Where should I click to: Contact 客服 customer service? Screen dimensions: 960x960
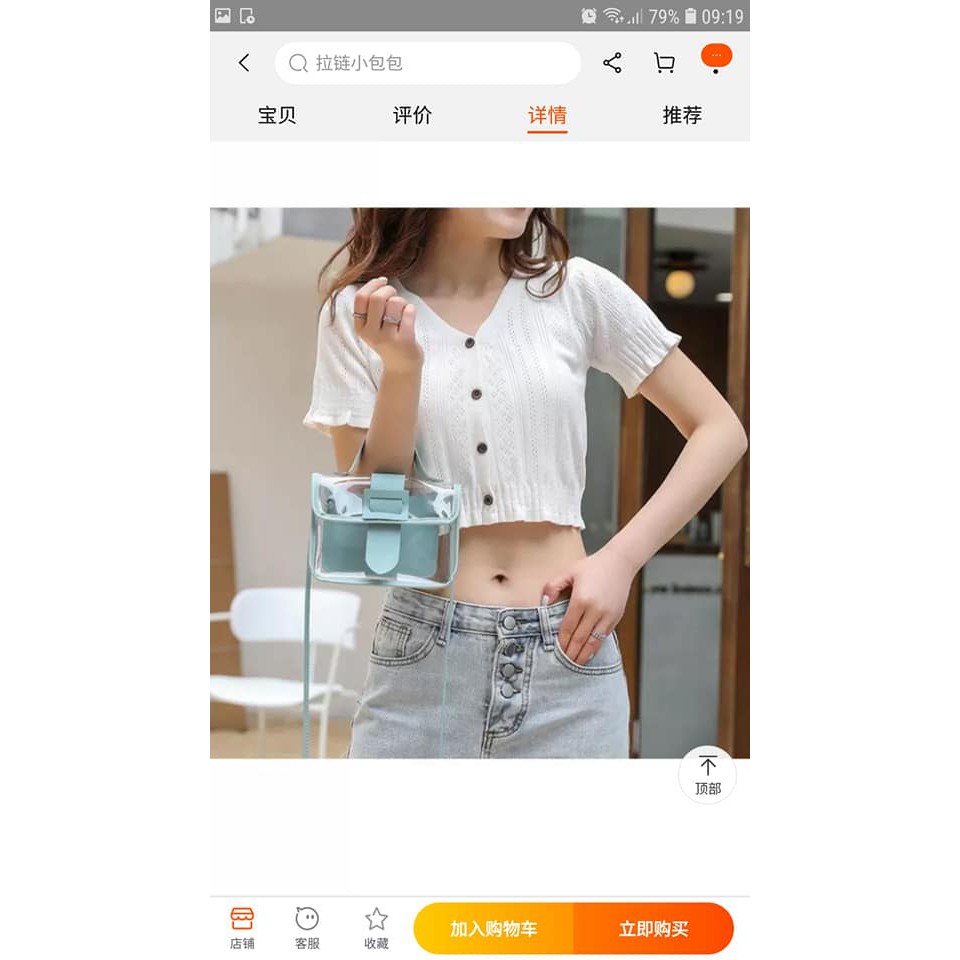tap(307, 927)
